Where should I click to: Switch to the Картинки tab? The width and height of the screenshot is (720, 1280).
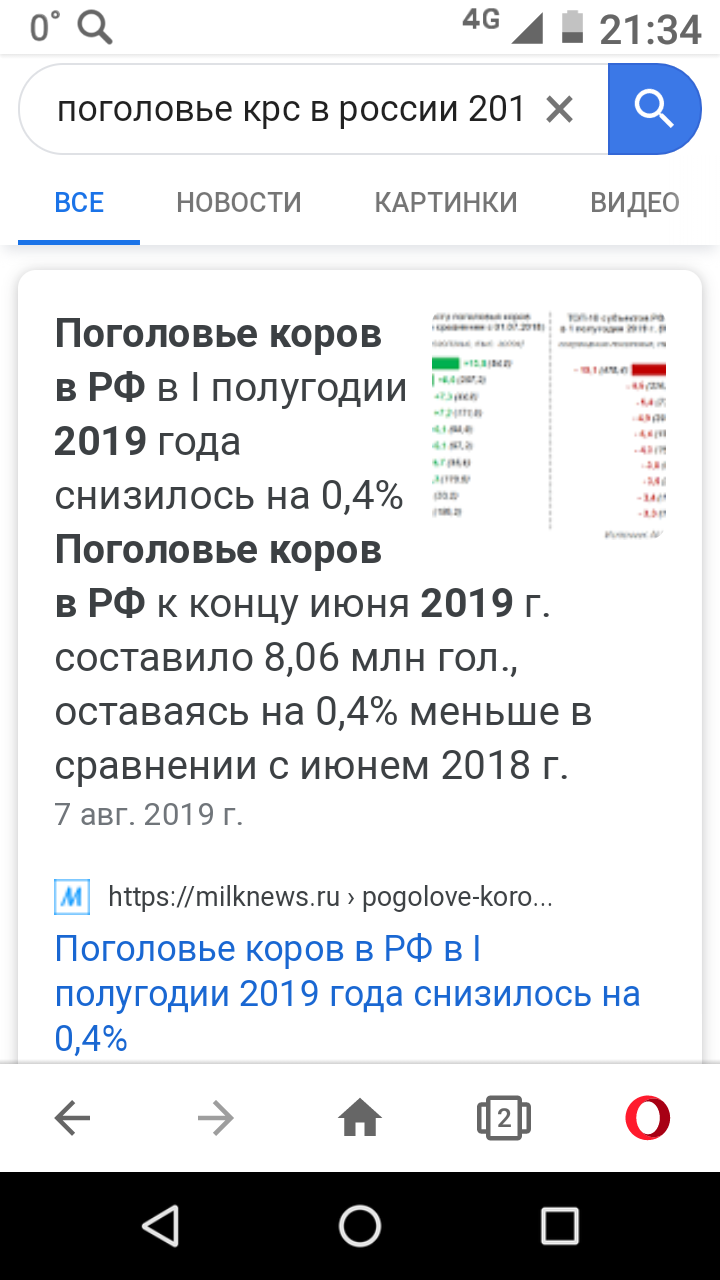coord(446,202)
